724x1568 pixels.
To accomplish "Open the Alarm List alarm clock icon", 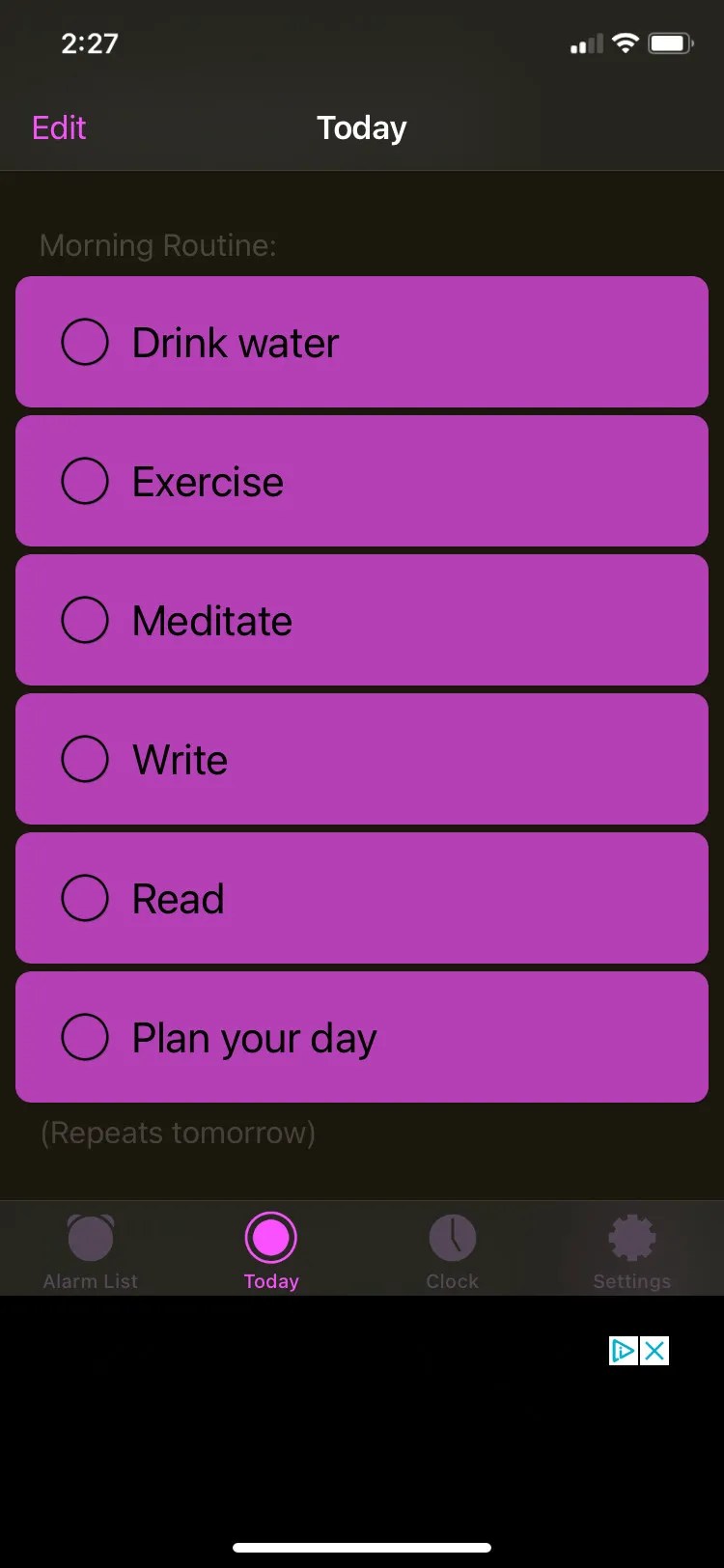I will [90, 1237].
